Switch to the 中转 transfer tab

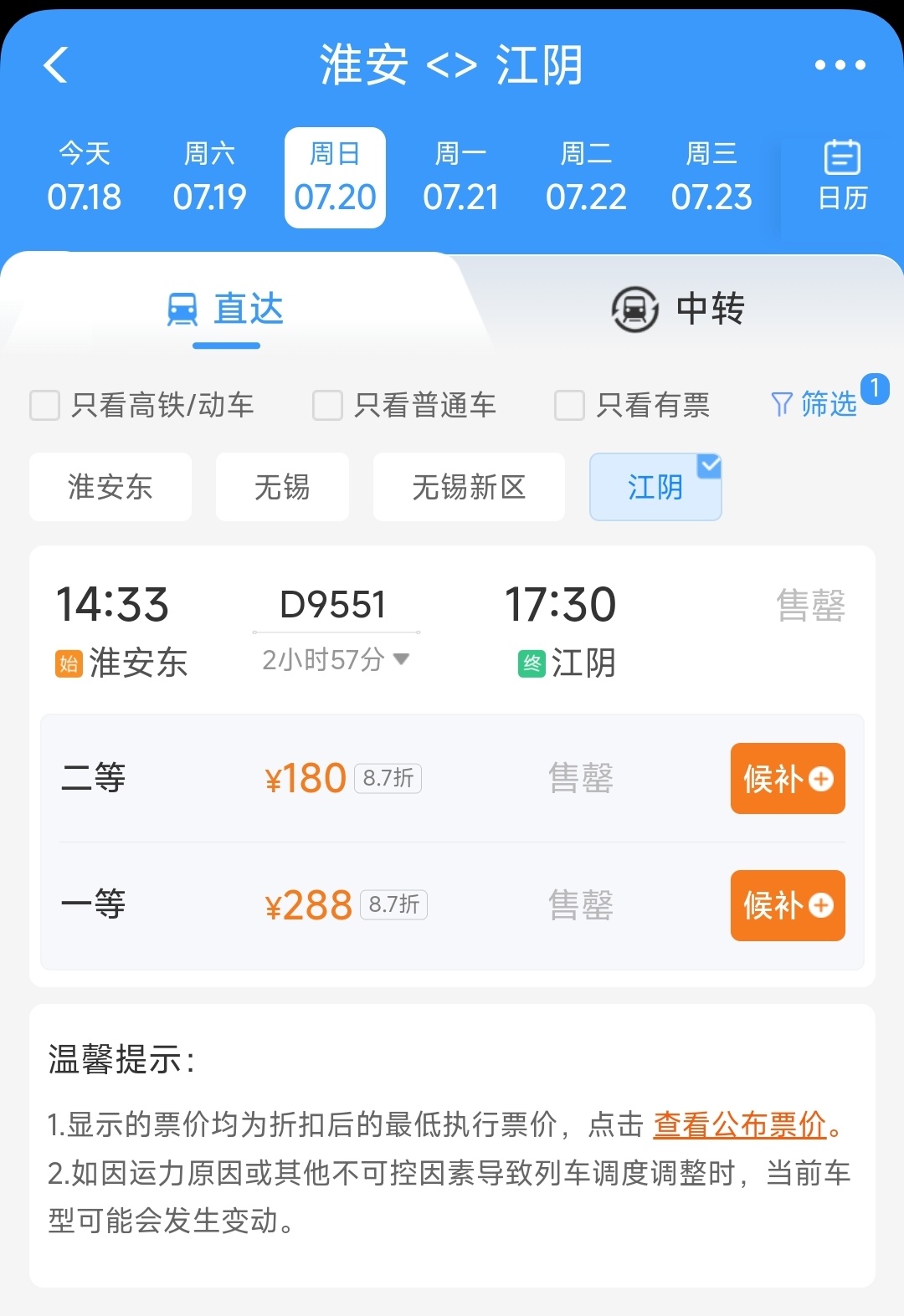coord(678,309)
